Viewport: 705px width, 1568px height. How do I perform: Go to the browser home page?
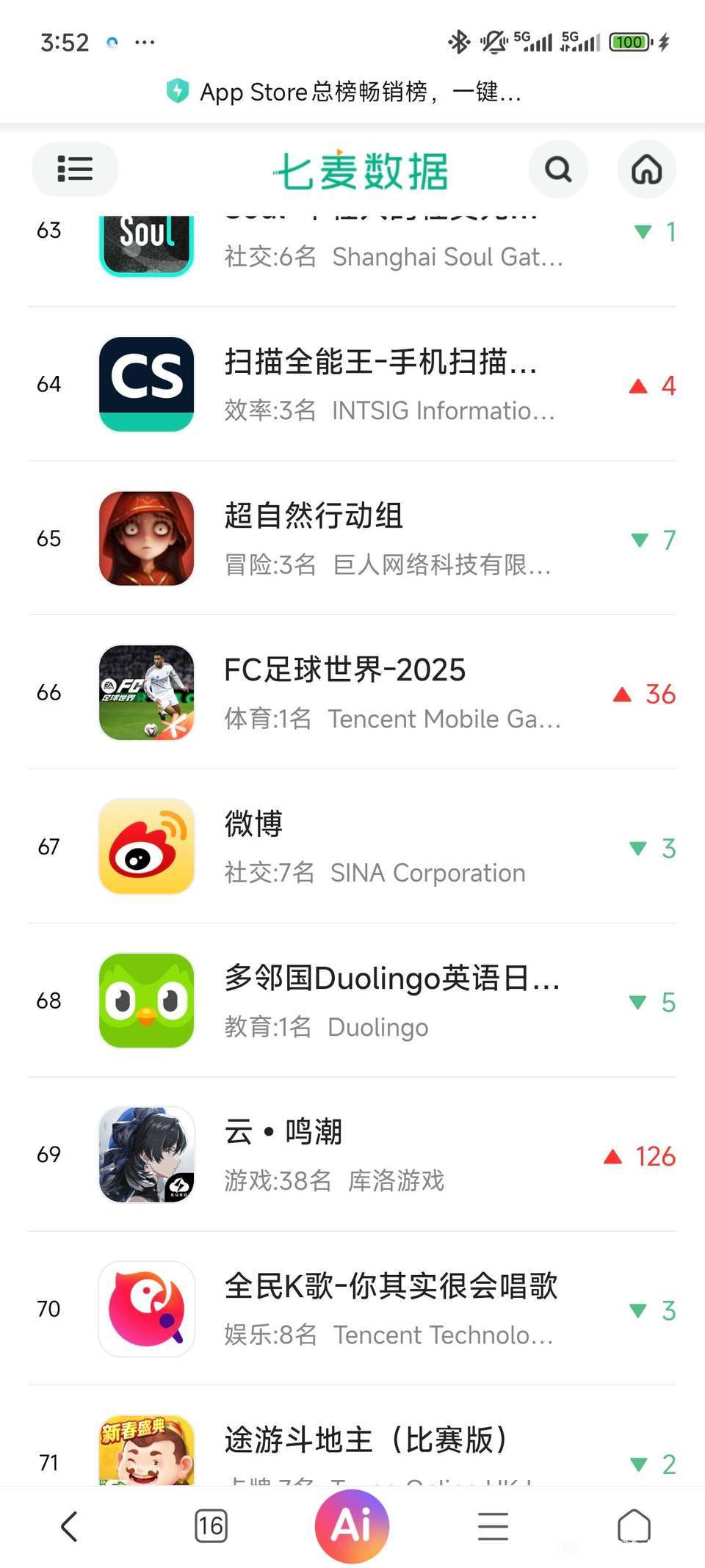tap(634, 1527)
